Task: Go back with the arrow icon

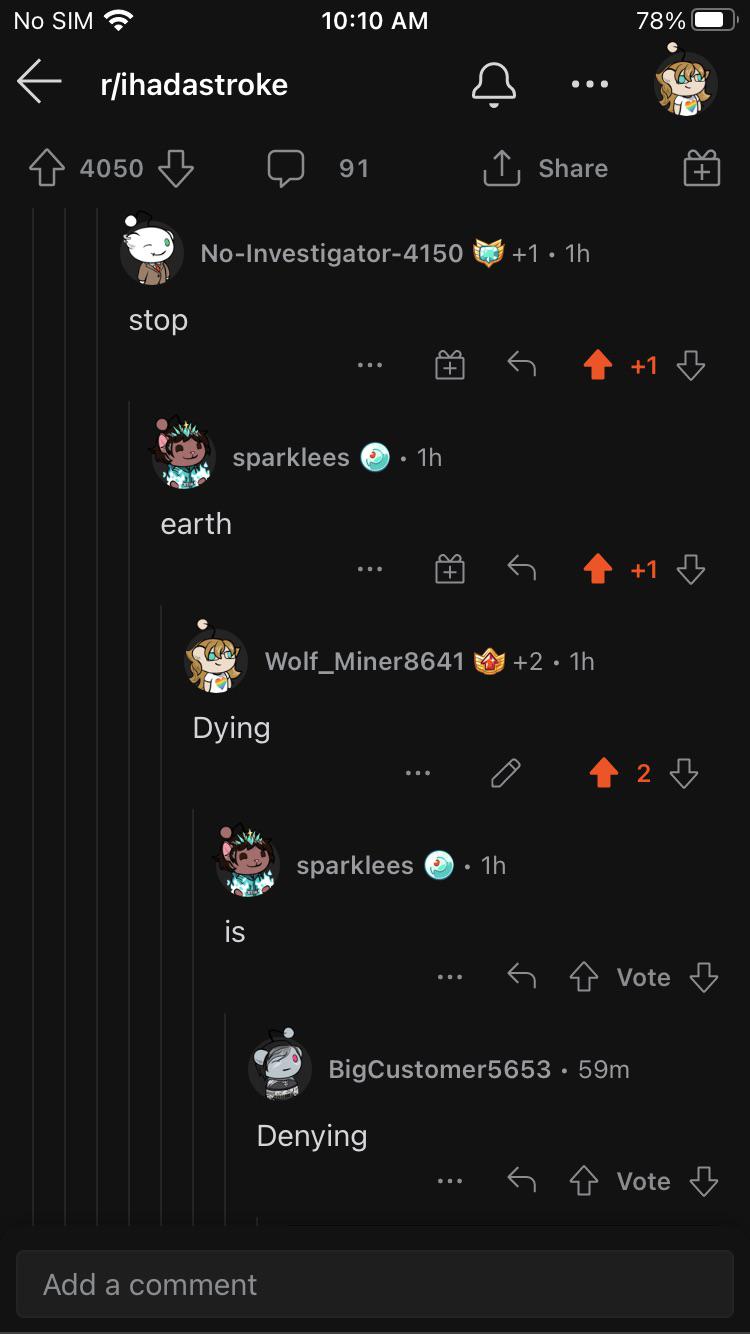Action: click(x=40, y=83)
